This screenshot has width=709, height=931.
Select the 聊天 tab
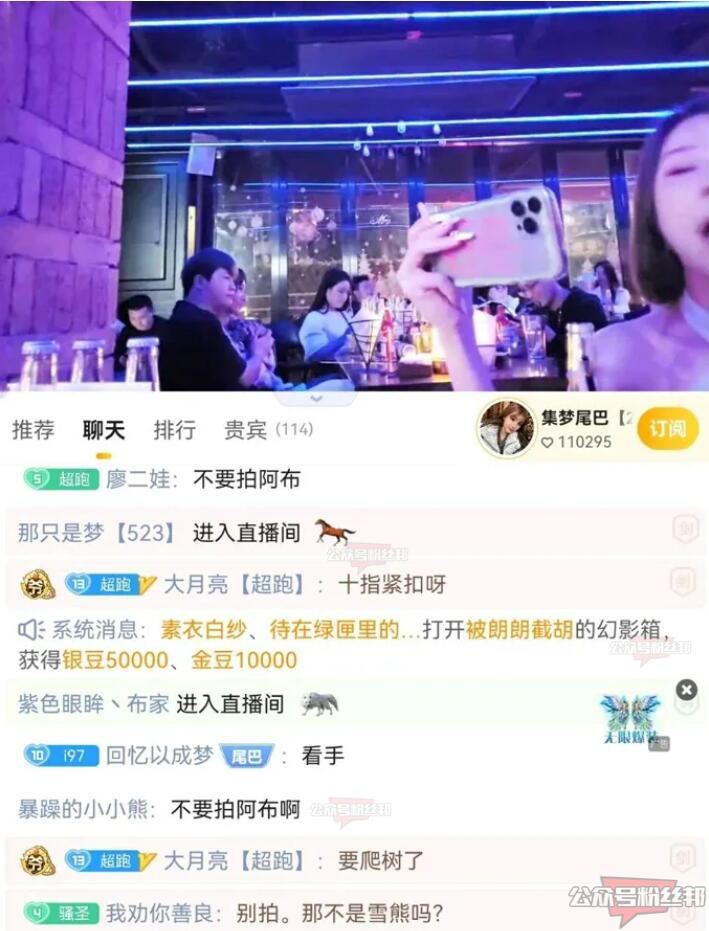[103, 430]
